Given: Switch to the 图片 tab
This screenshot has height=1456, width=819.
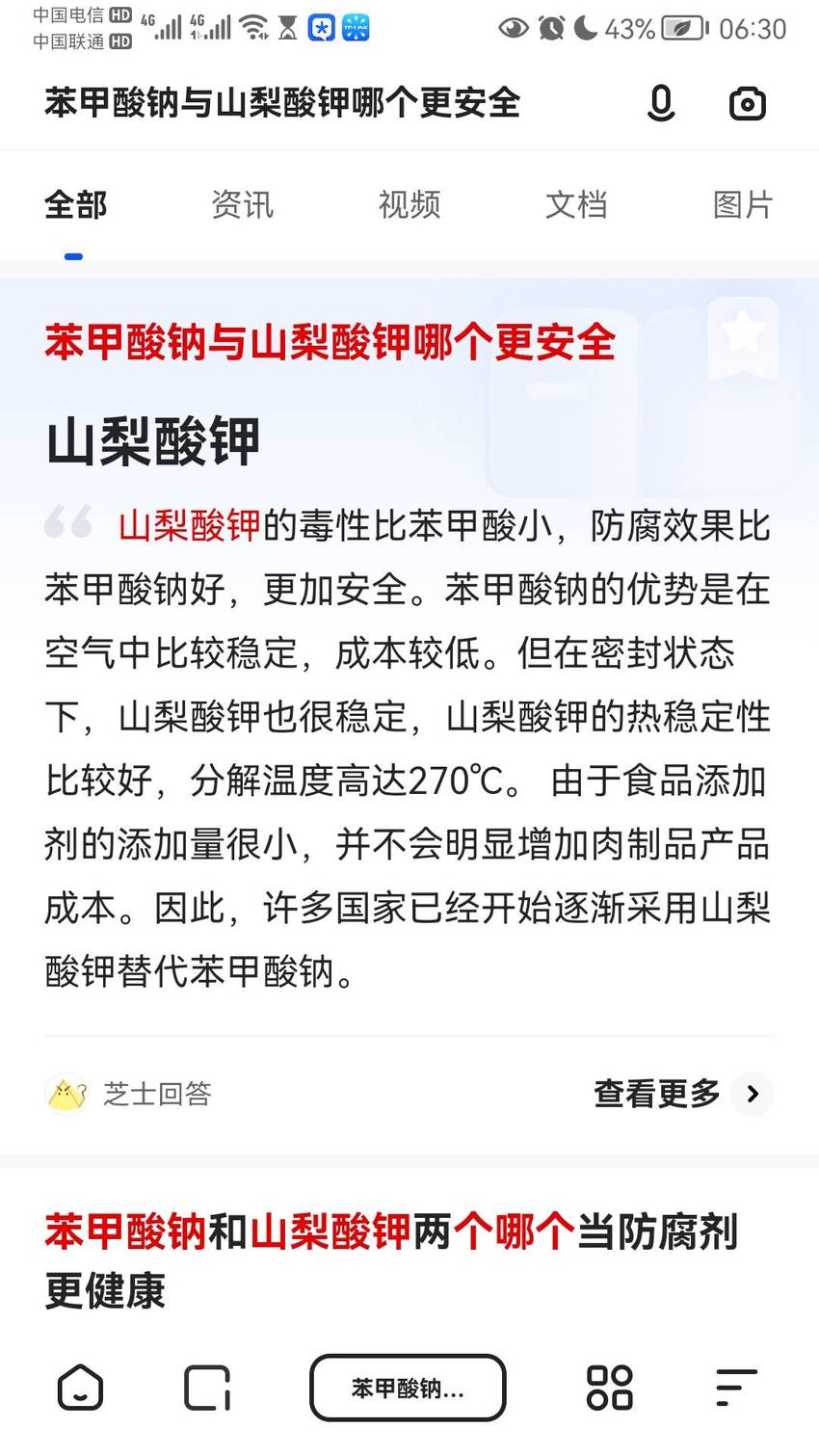Looking at the screenshot, I should click(x=743, y=205).
